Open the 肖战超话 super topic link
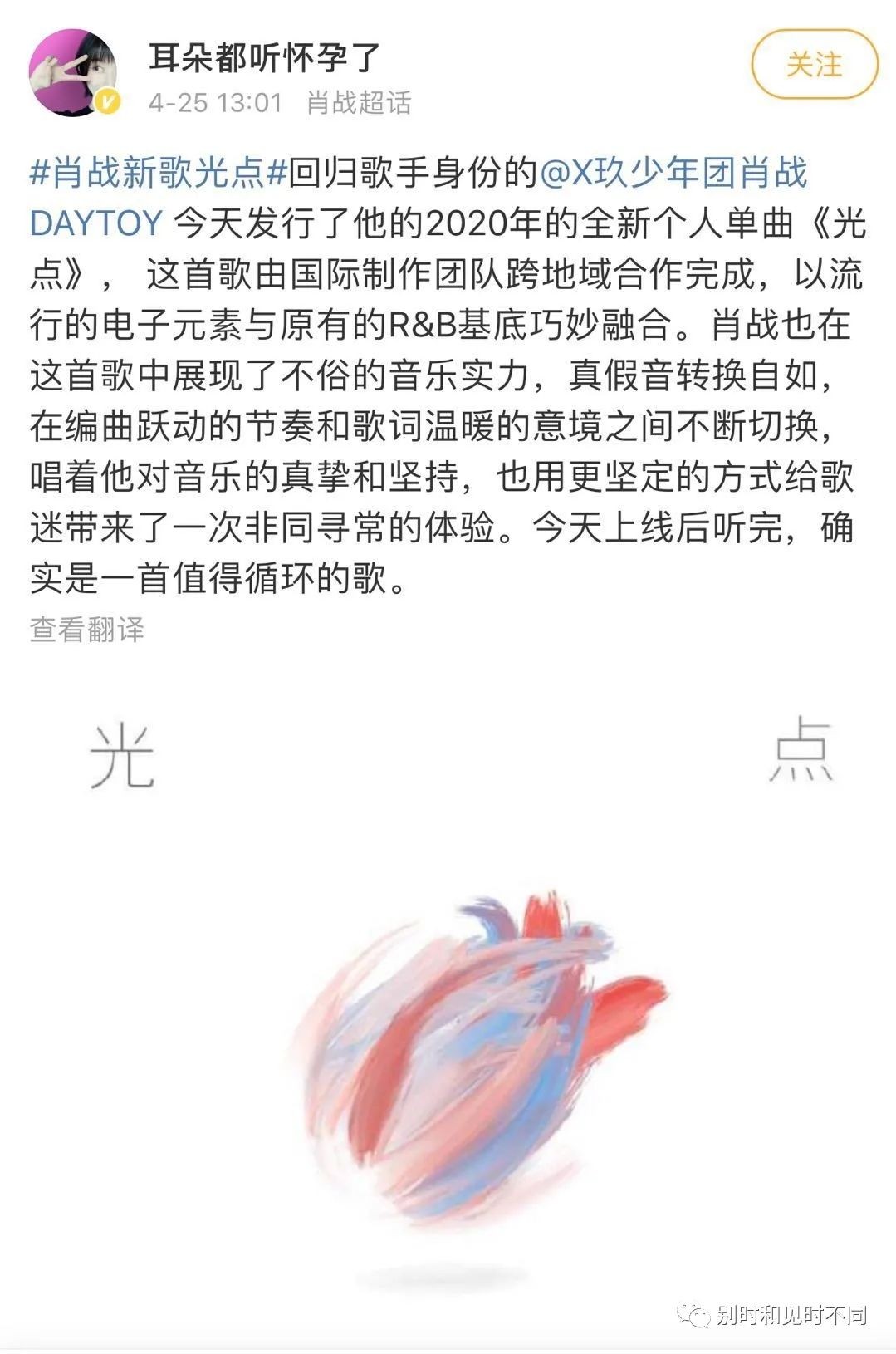This screenshot has width=896, height=1354. click(359, 103)
